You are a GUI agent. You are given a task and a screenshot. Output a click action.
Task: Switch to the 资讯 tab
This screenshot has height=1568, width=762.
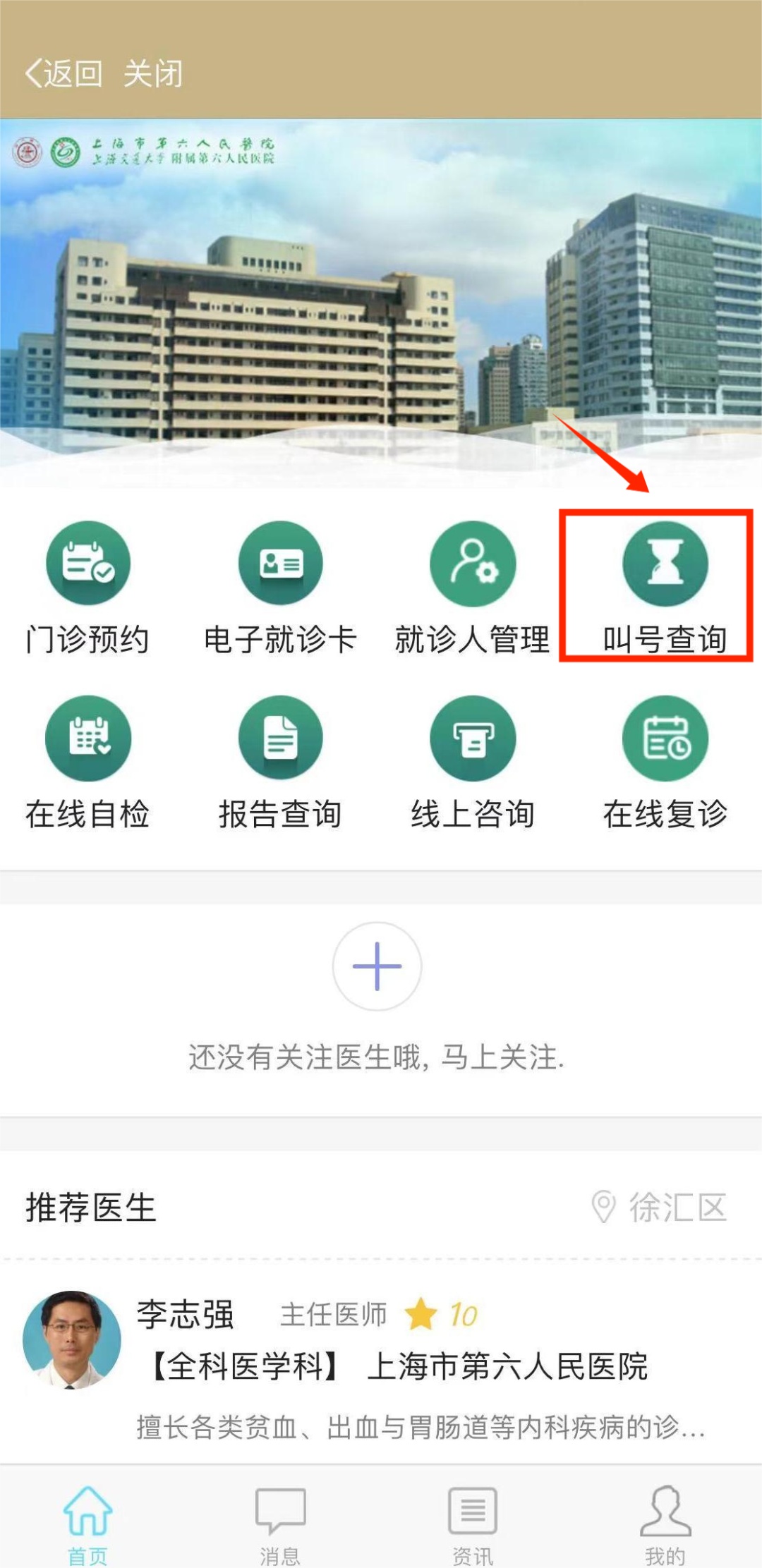pyautogui.click(x=473, y=1524)
